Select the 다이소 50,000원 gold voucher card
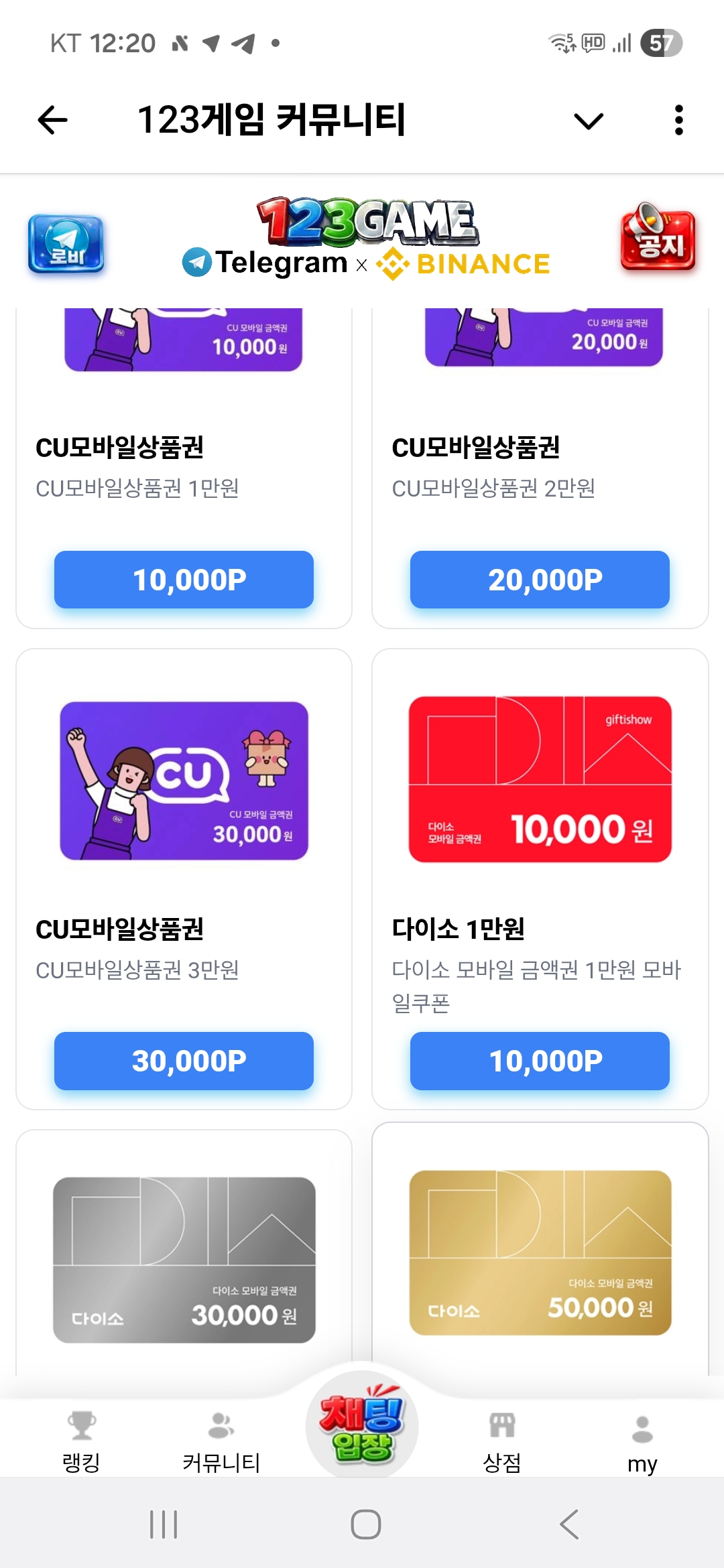 pyautogui.click(x=540, y=1253)
